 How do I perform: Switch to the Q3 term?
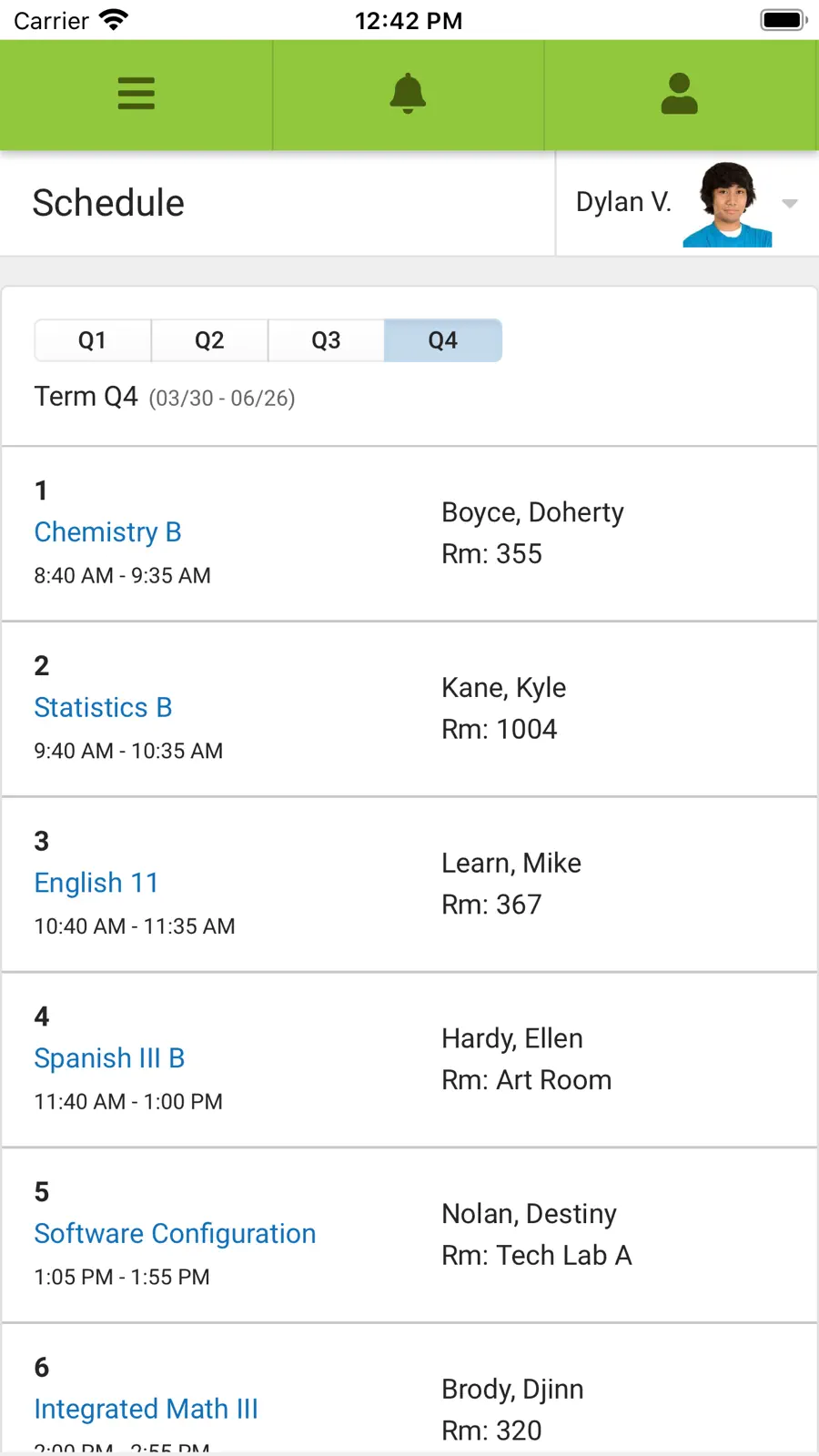(x=326, y=340)
